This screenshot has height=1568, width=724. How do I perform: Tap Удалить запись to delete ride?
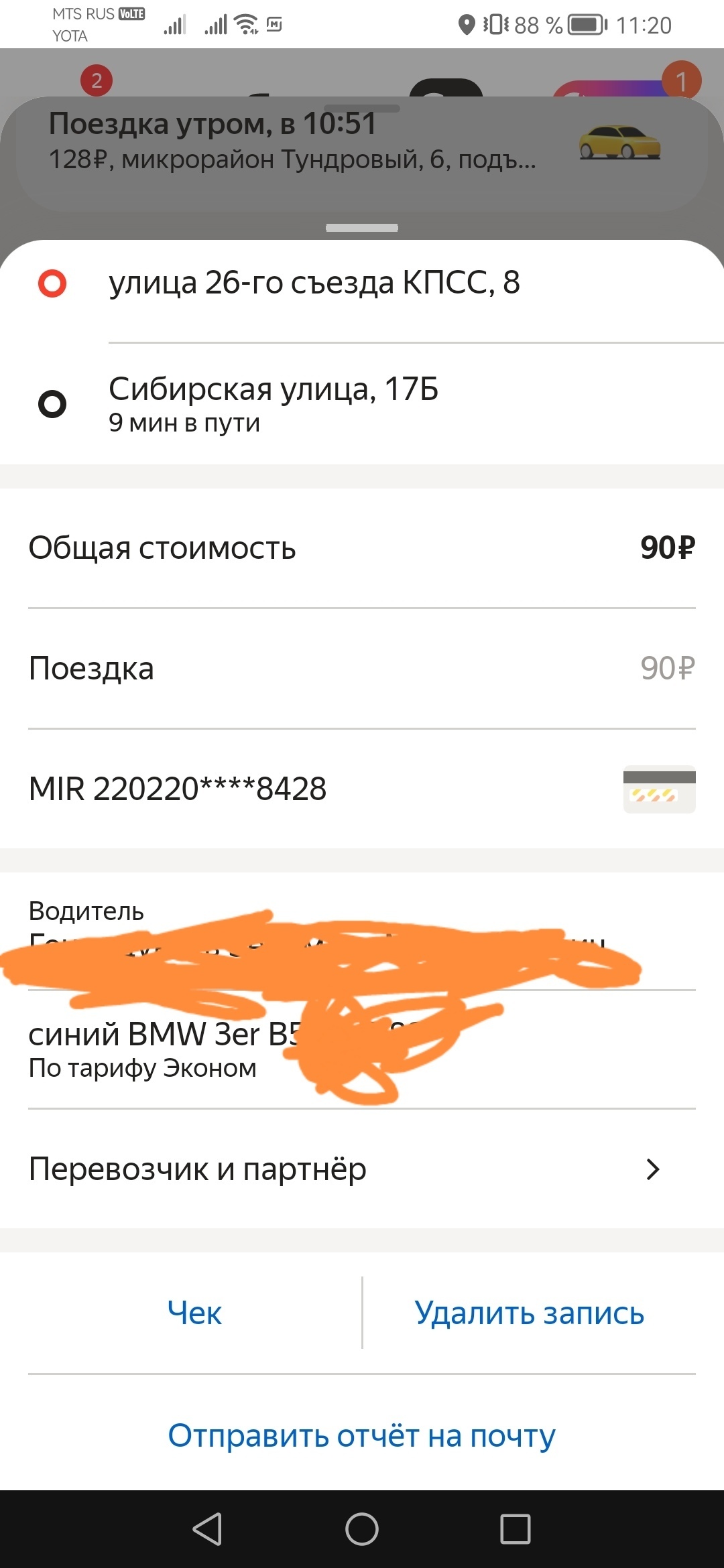click(529, 1313)
